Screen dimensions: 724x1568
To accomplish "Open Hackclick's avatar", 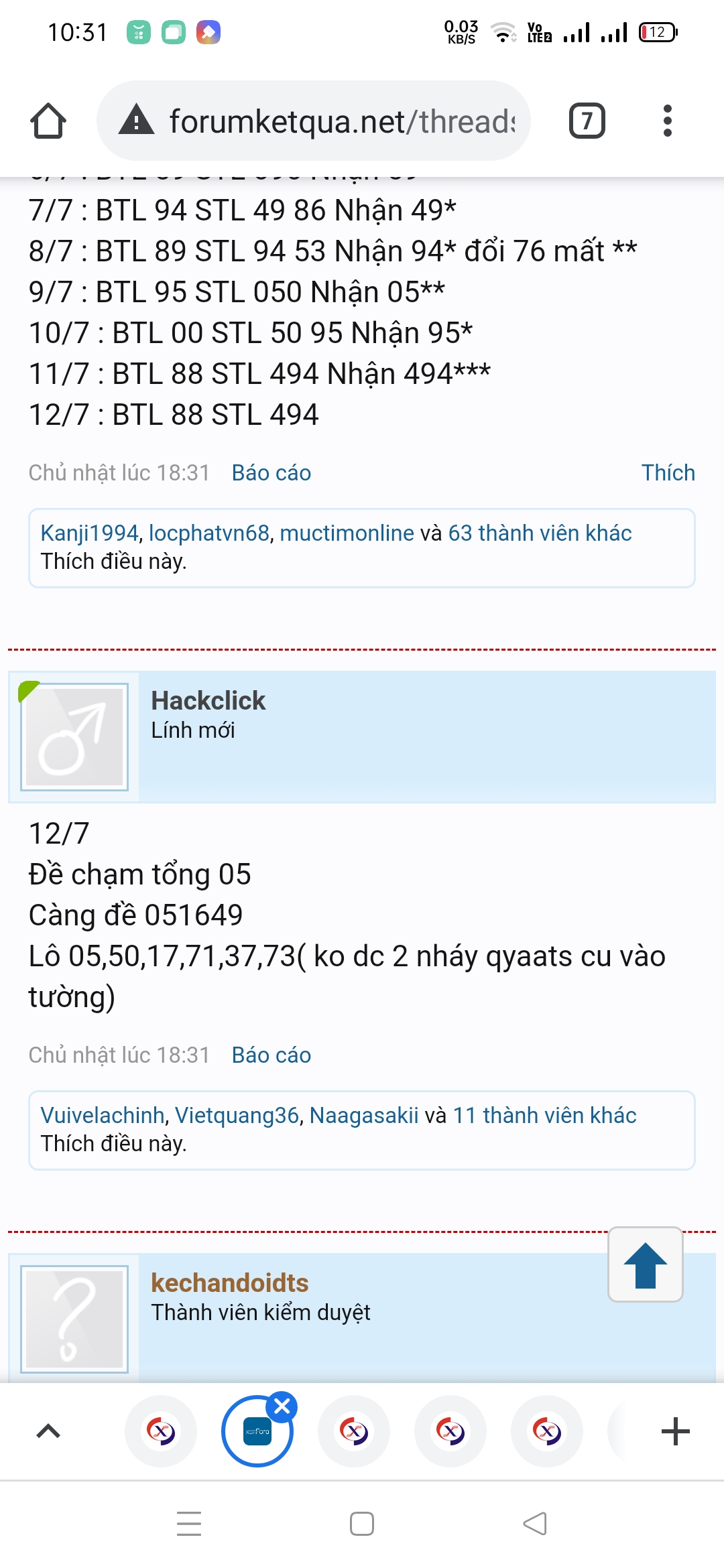I will (74, 737).
